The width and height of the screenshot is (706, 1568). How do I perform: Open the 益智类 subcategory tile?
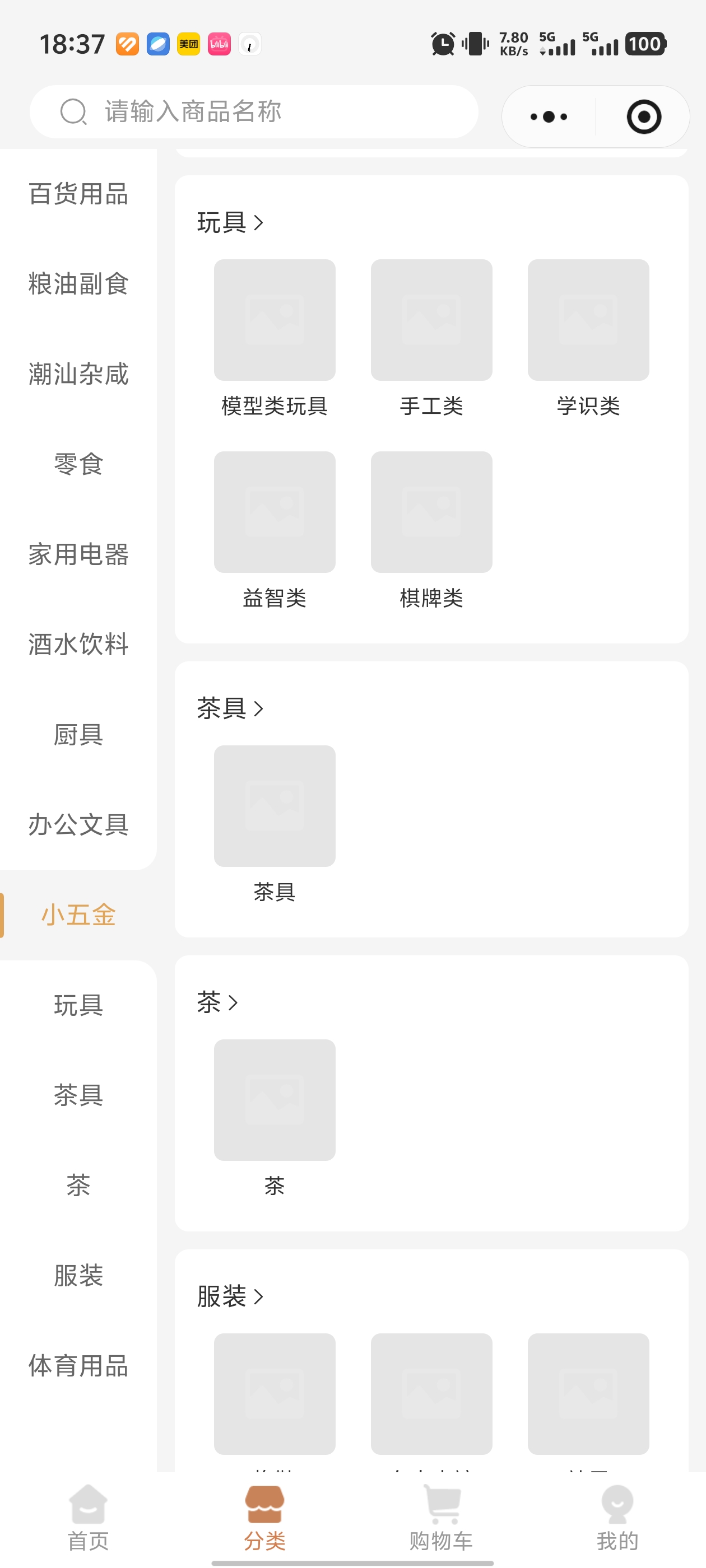click(x=274, y=530)
